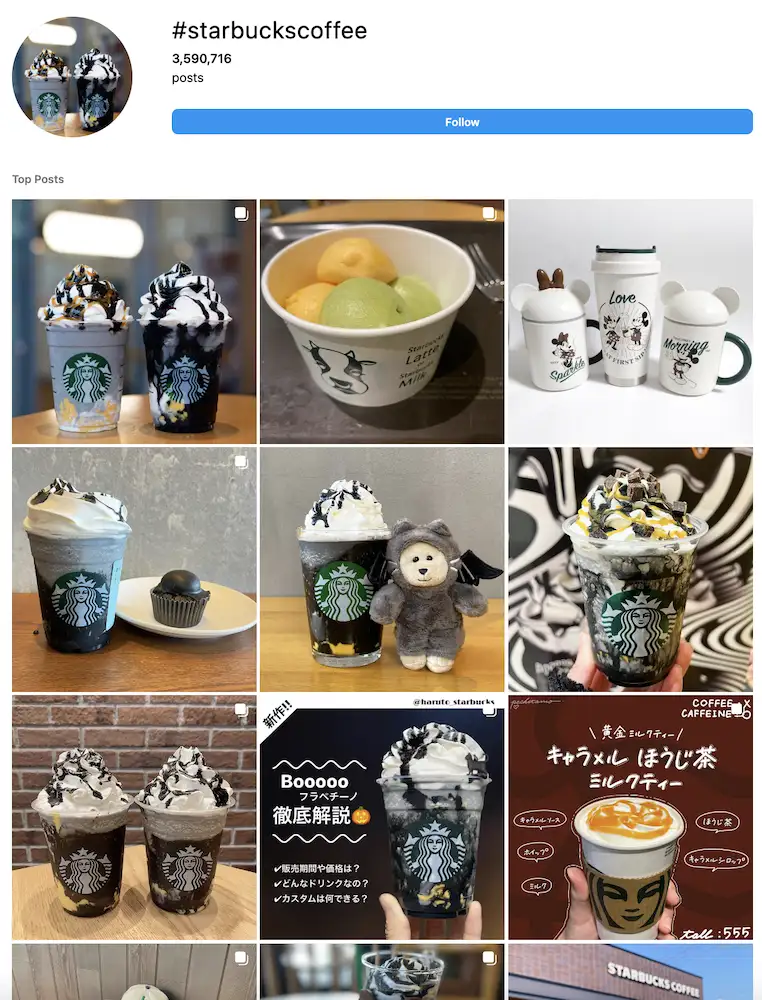This screenshot has width=762, height=1000.
Task: Open post with two Frappuccinos on wooden table
Action: (134, 321)
